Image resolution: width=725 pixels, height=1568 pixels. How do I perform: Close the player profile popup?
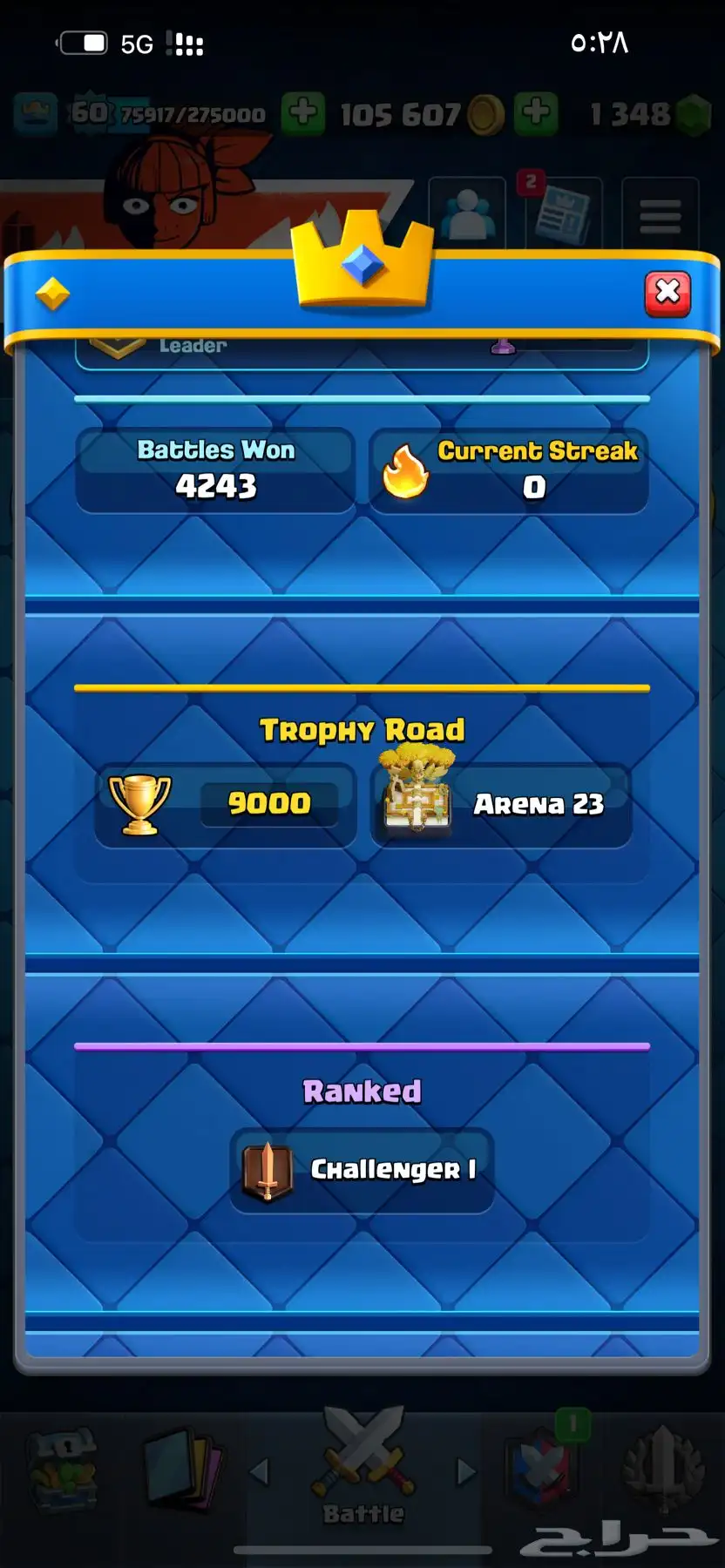[x=667, y=293]
